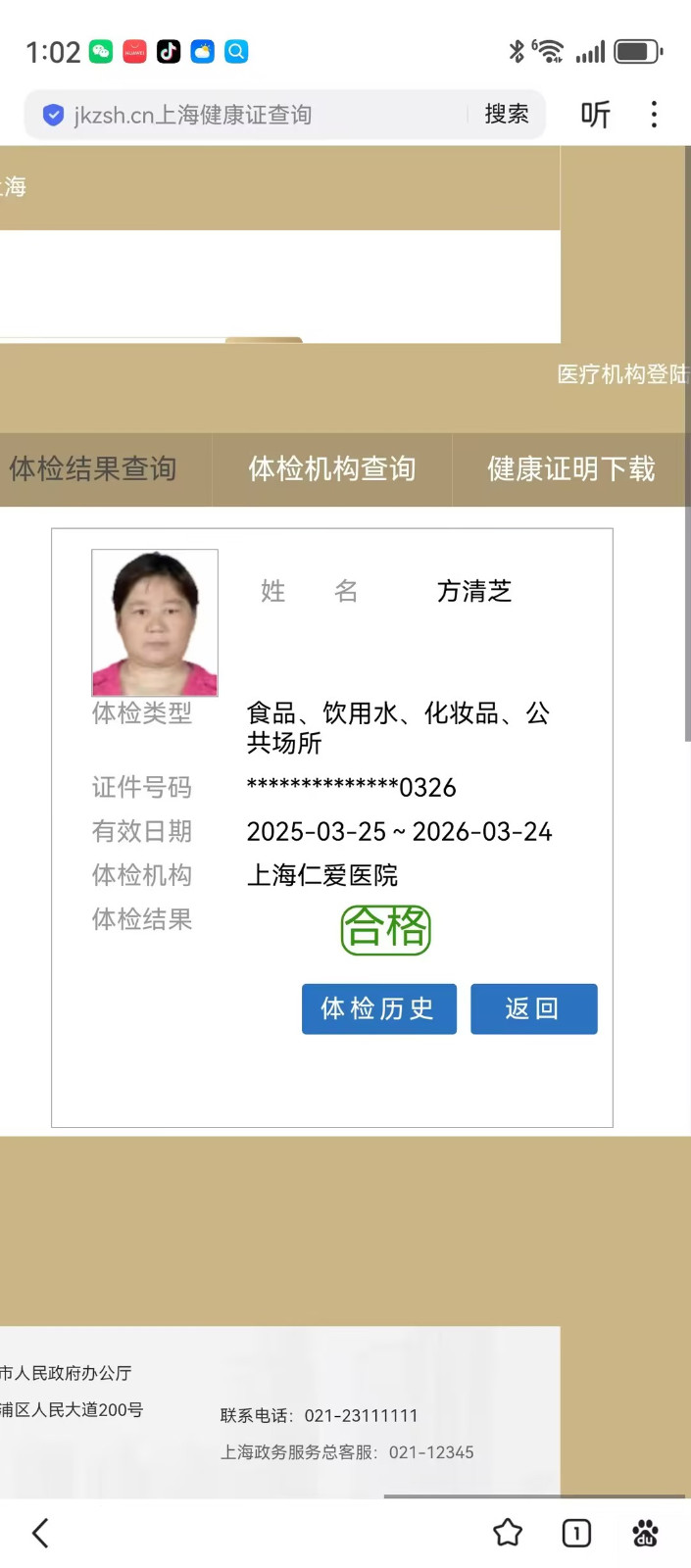Open 健康证明下载 tab
The image size is (691, 1568).
(x=570, y=469)
